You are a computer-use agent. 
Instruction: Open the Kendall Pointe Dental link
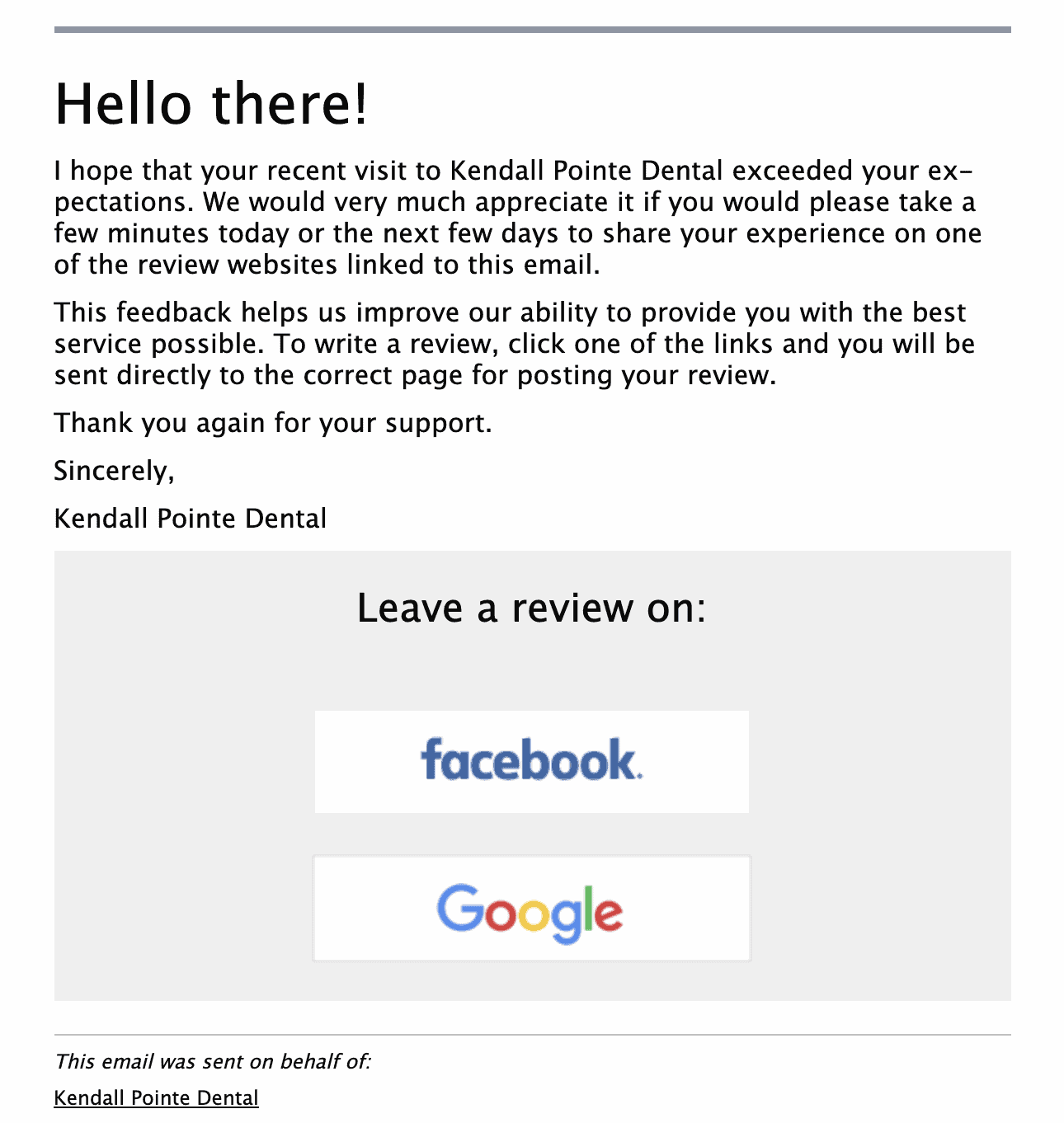point(156,1098)
